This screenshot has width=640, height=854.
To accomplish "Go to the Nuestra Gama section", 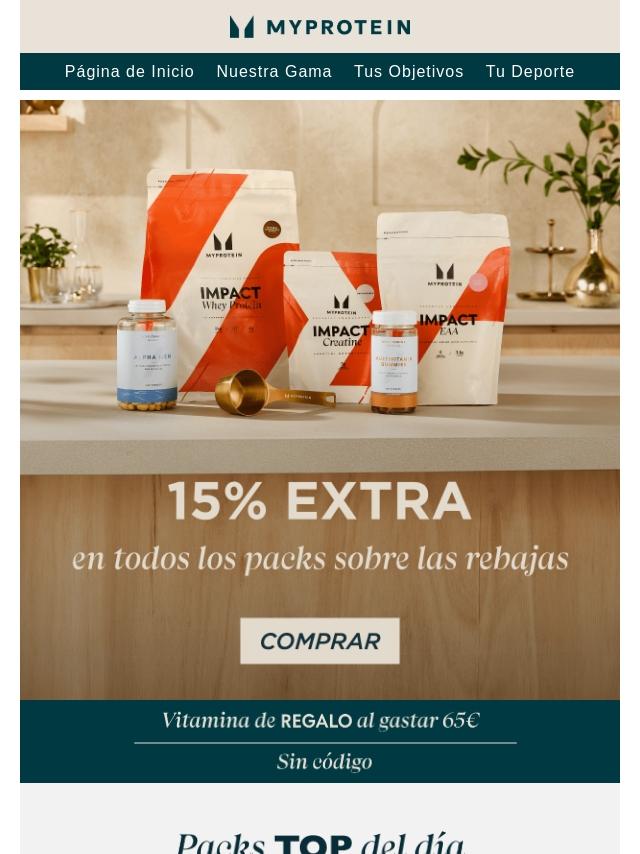I will pos(274,72).
